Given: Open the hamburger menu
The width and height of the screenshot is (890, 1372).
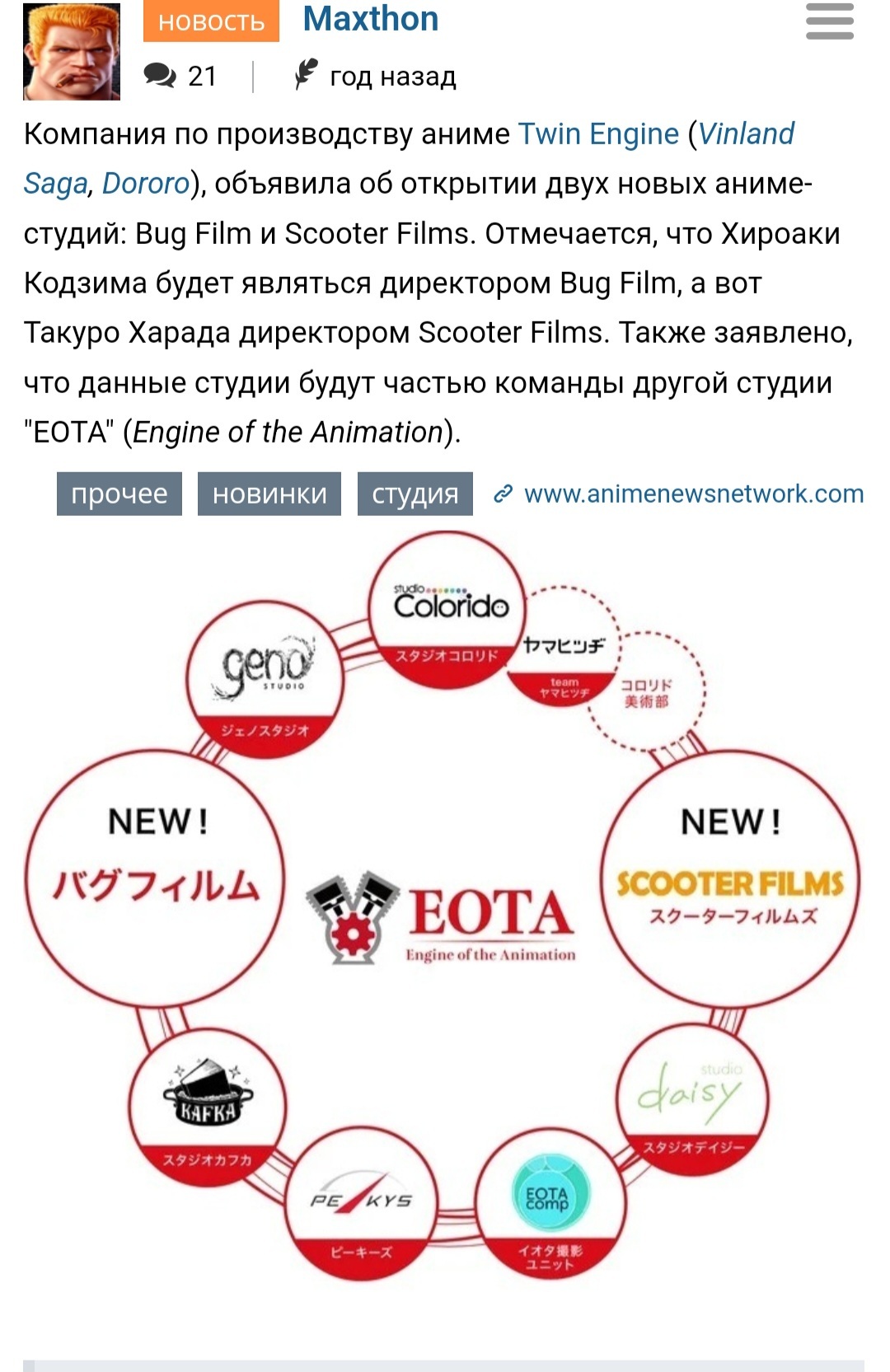Looking at the screenshot, I should [829, 21].
